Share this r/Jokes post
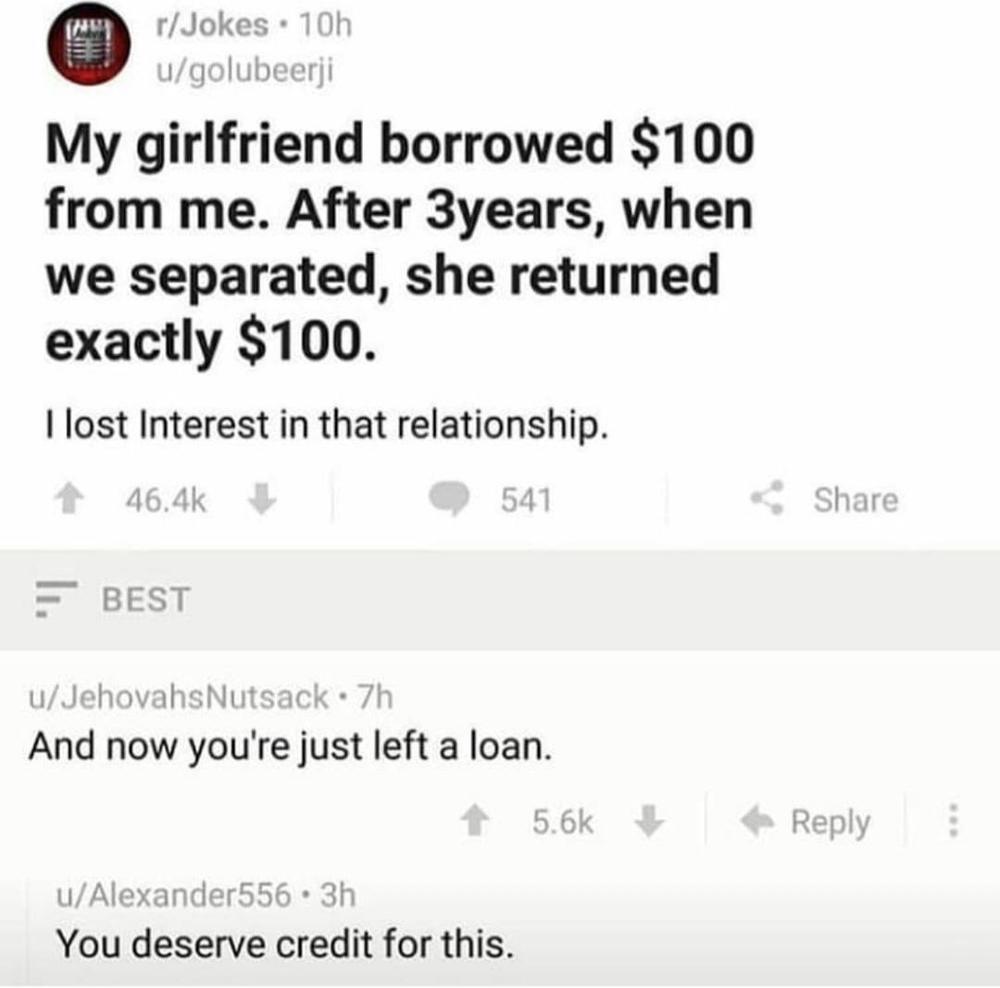The height and width of the screenshot is (988, 1000). click(826, 499)
